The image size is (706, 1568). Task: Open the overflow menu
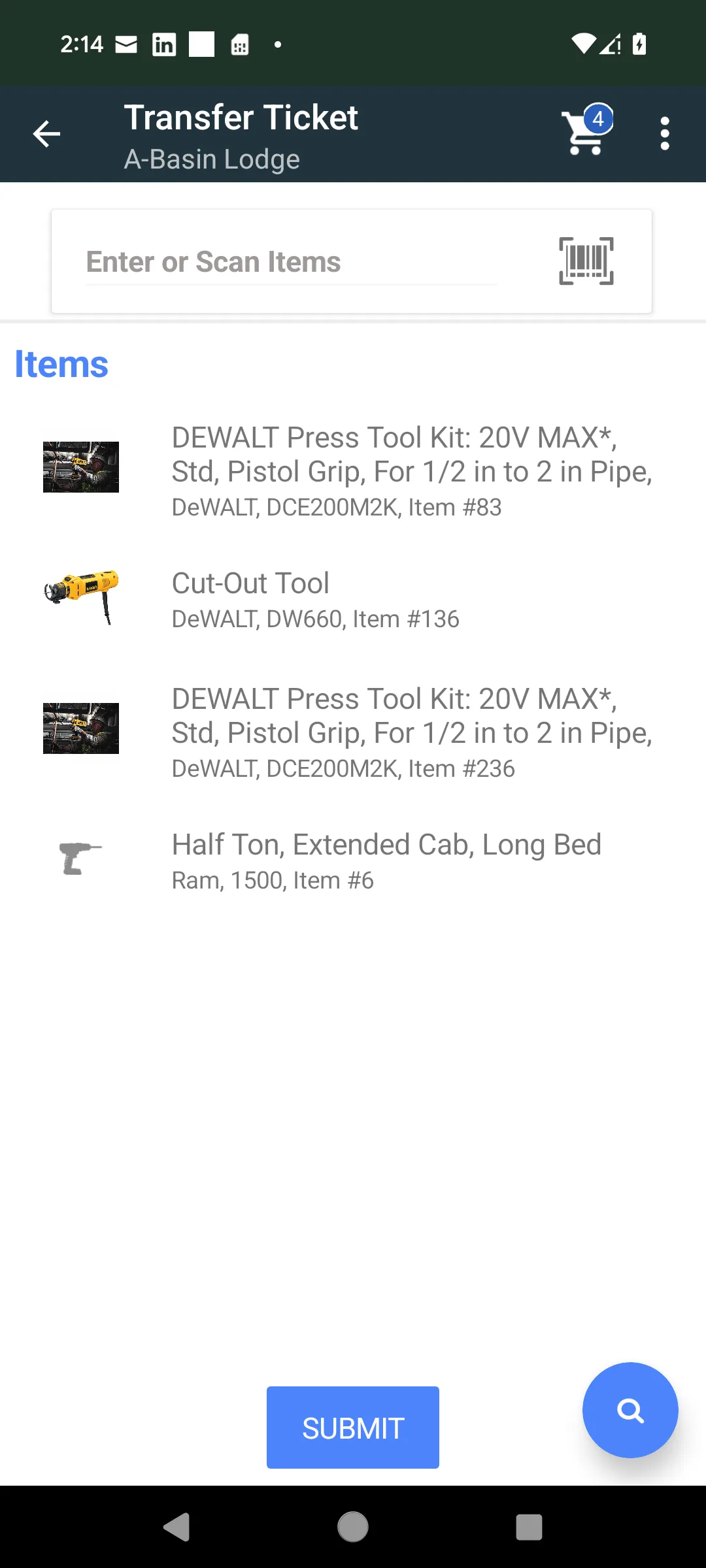[665, 134]
